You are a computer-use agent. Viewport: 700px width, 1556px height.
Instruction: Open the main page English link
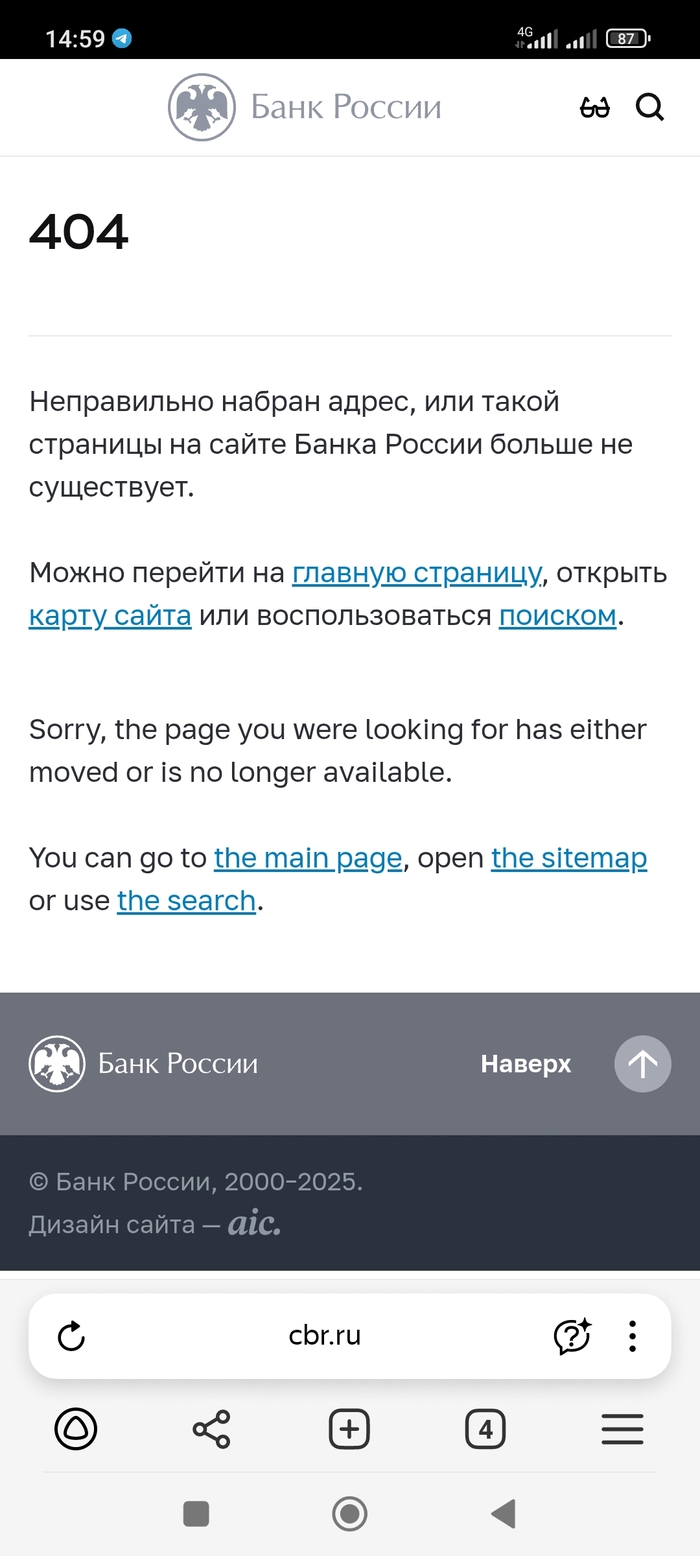click(x=308, y=858)
